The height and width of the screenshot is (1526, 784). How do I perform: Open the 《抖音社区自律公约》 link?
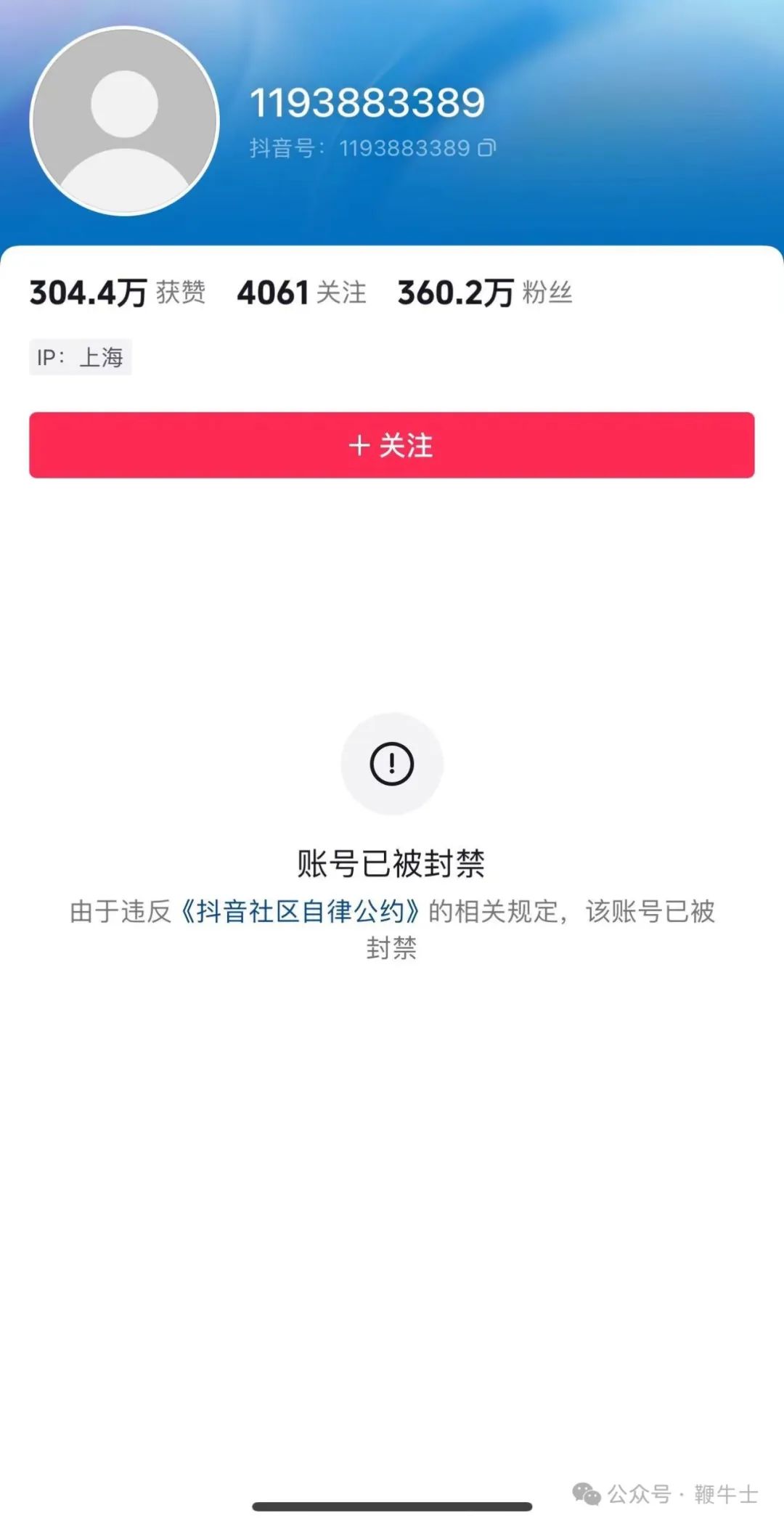click(x=300, y=911)
